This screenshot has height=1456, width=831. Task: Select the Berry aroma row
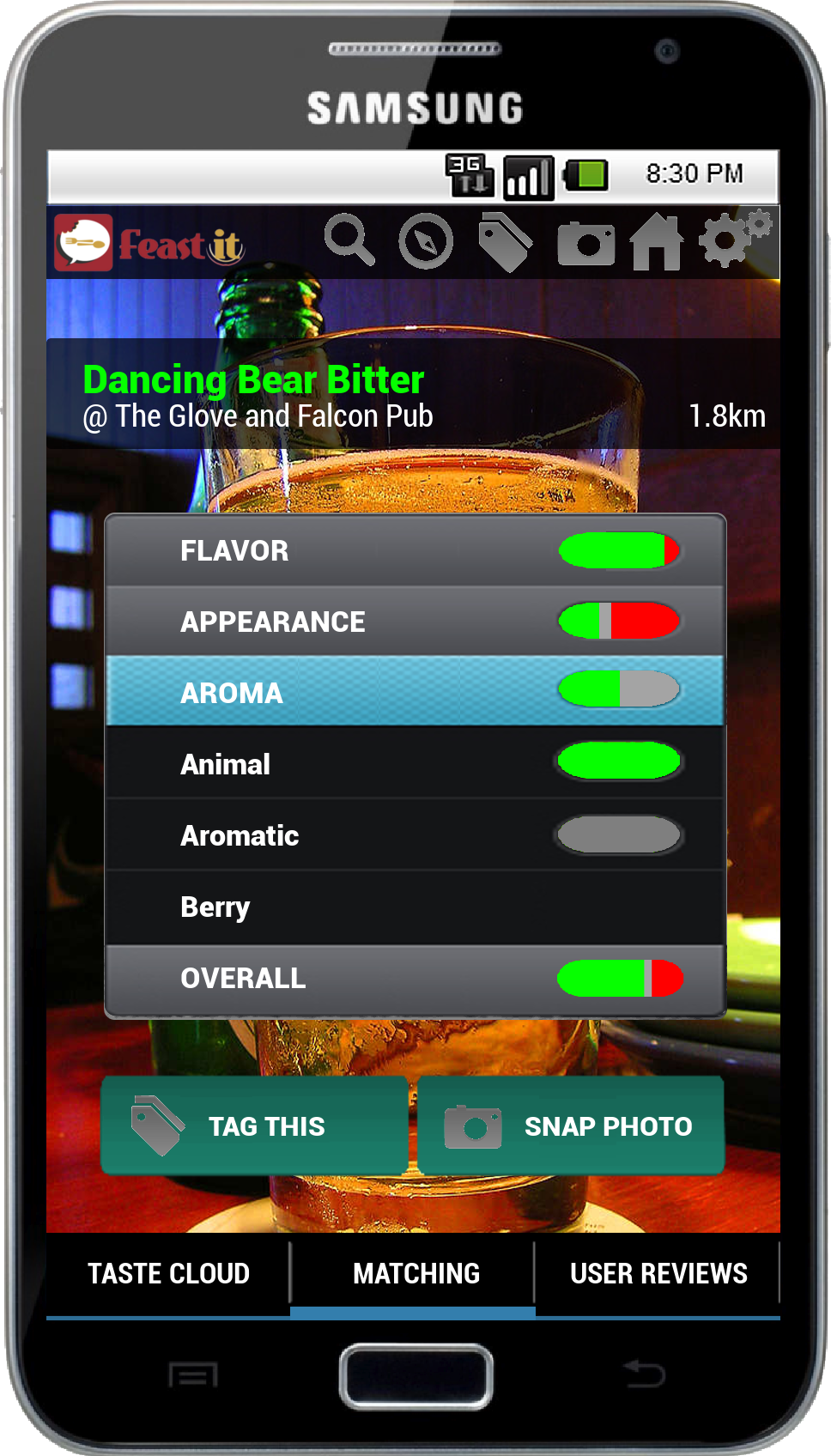click(x=415, y=907)
